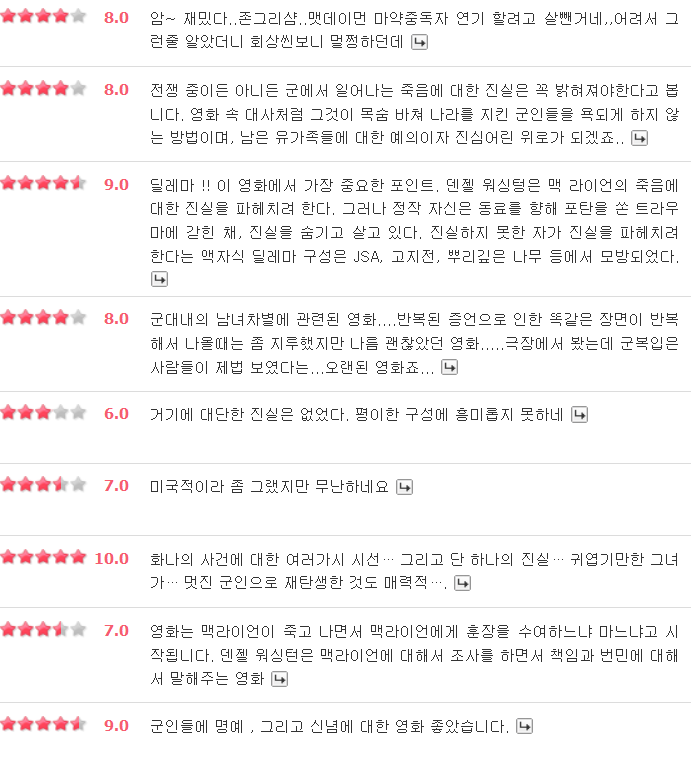Tap arrow icon after '전쟁 중이든 아니든' review
This screenshot has width=691, height=760.
639,138
